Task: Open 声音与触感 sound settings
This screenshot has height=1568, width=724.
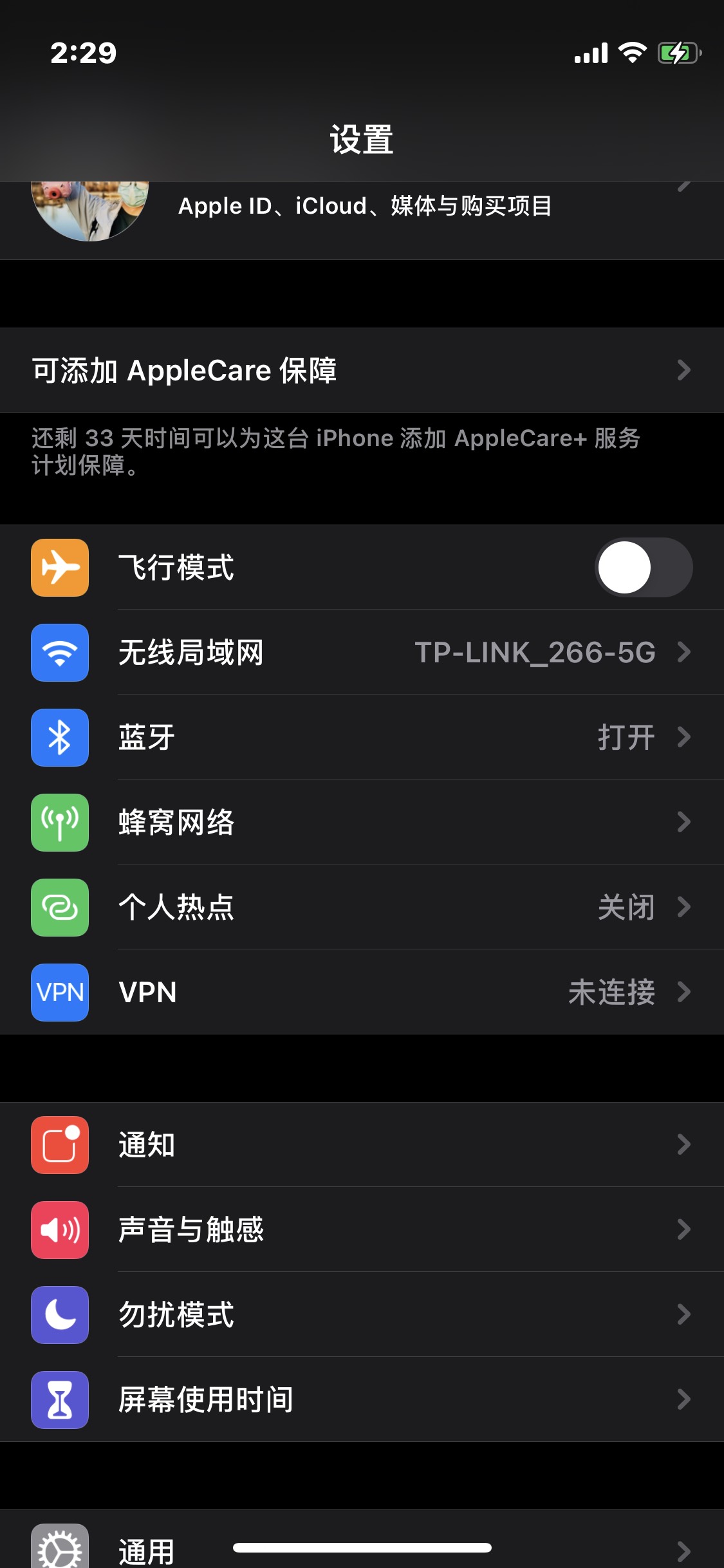Action: pyautogui.click(x=362, y=1229)
